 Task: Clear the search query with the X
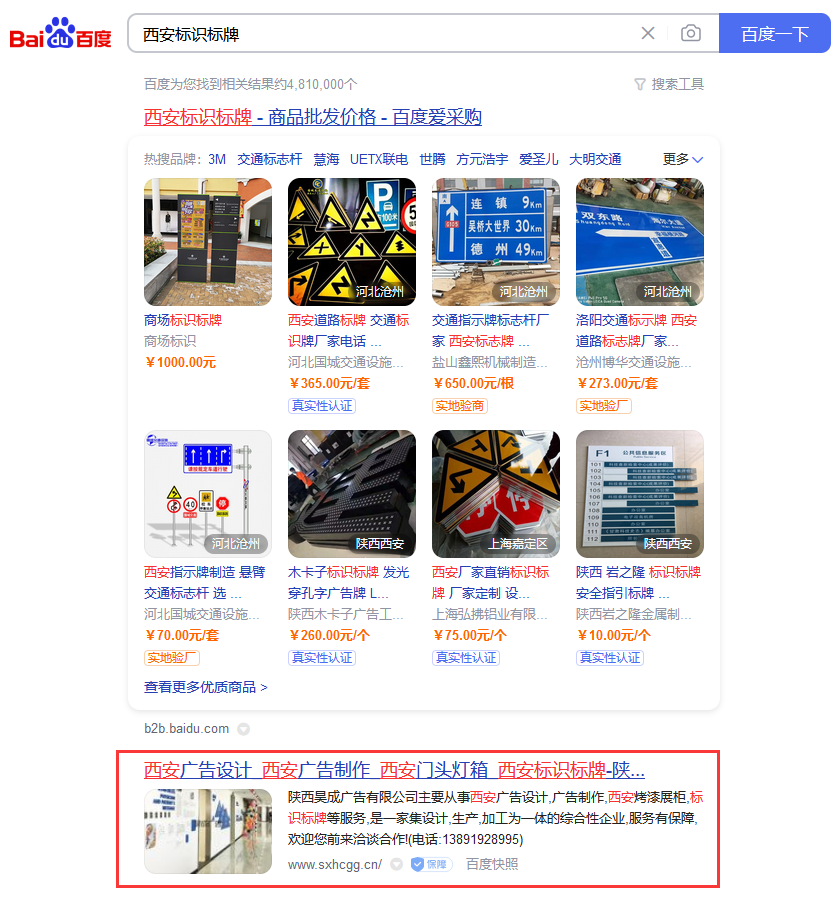(648, 34)
